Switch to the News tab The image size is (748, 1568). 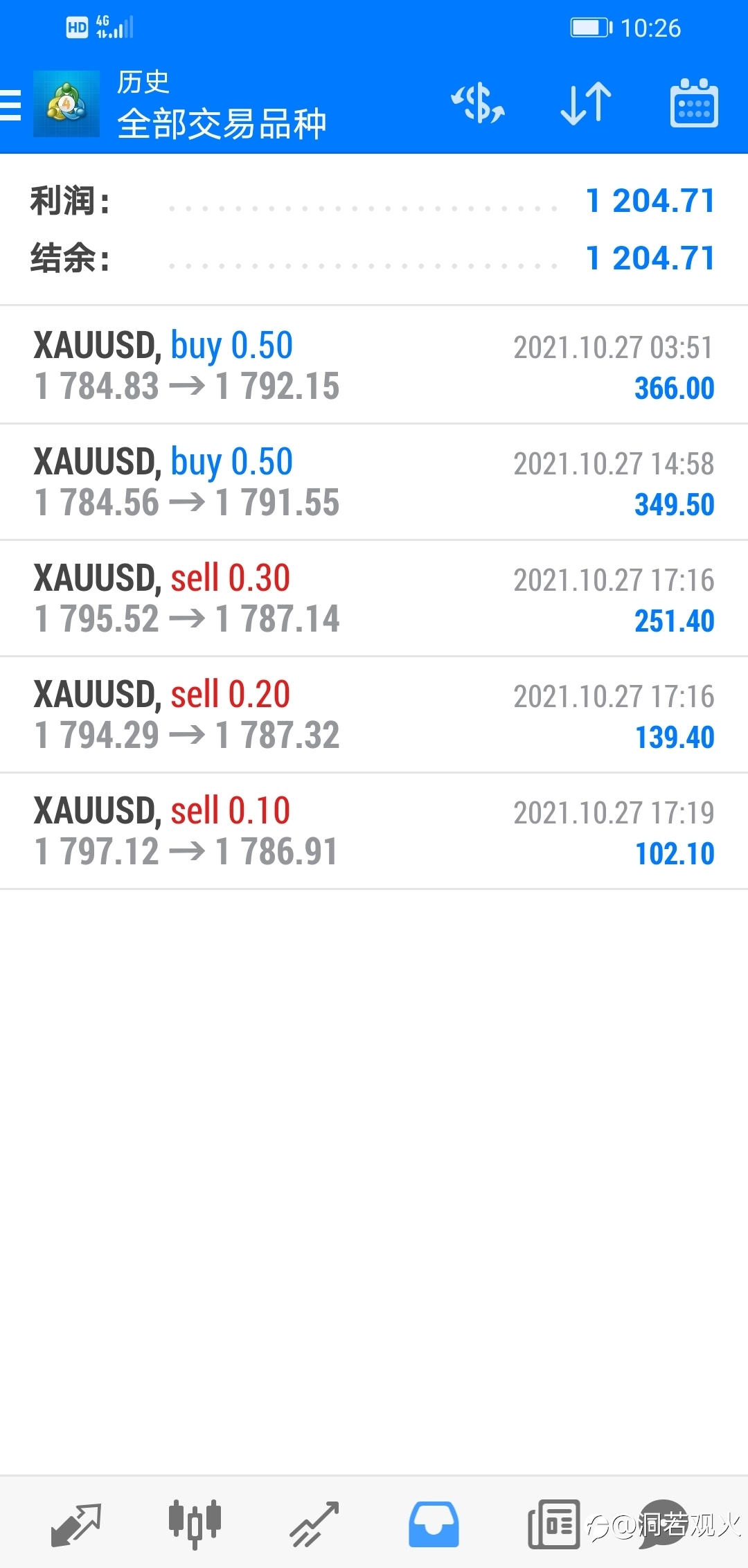tap(554, 1524)
